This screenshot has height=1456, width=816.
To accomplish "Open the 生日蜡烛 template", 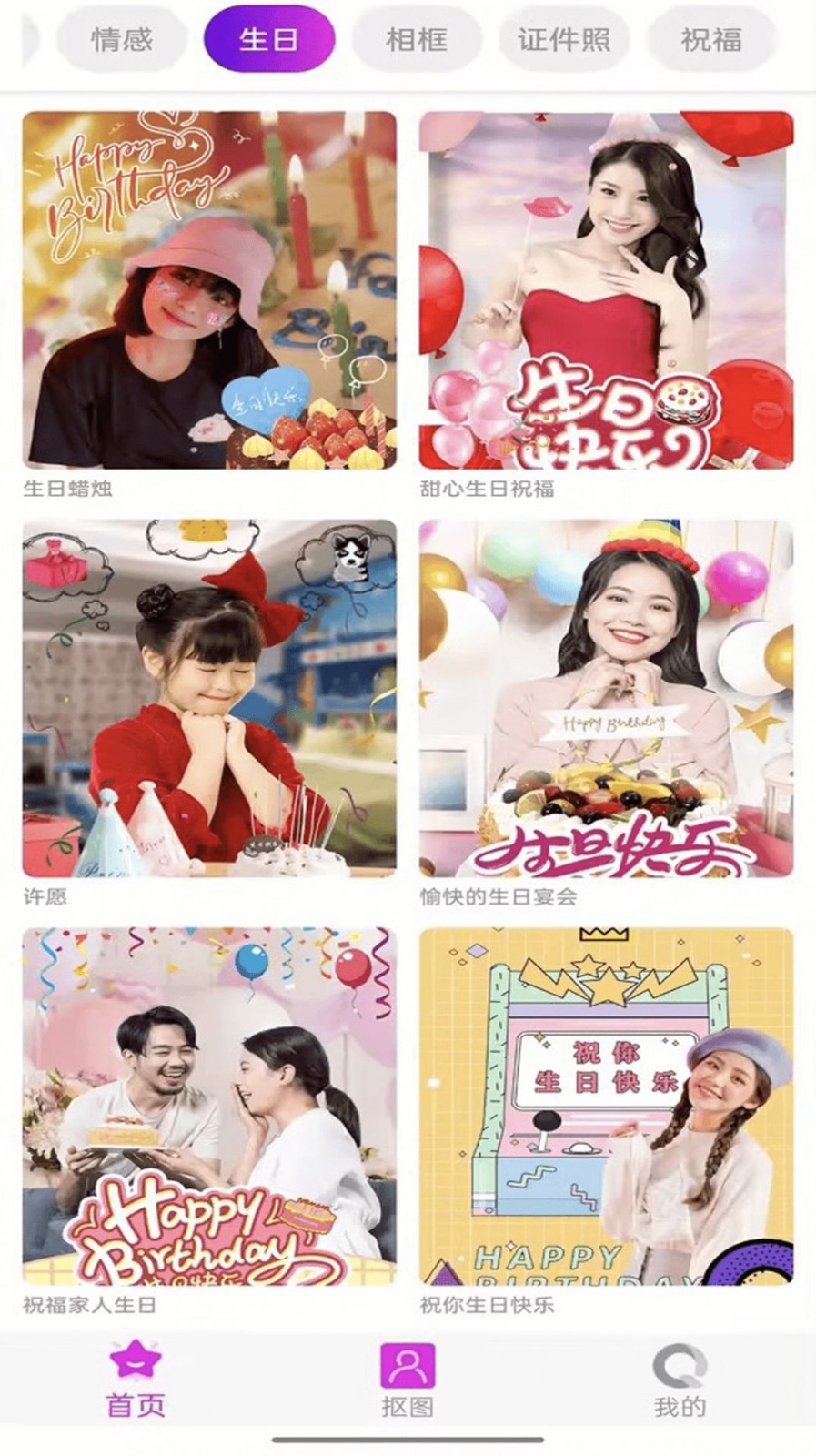I will click(x=209, y=289).
